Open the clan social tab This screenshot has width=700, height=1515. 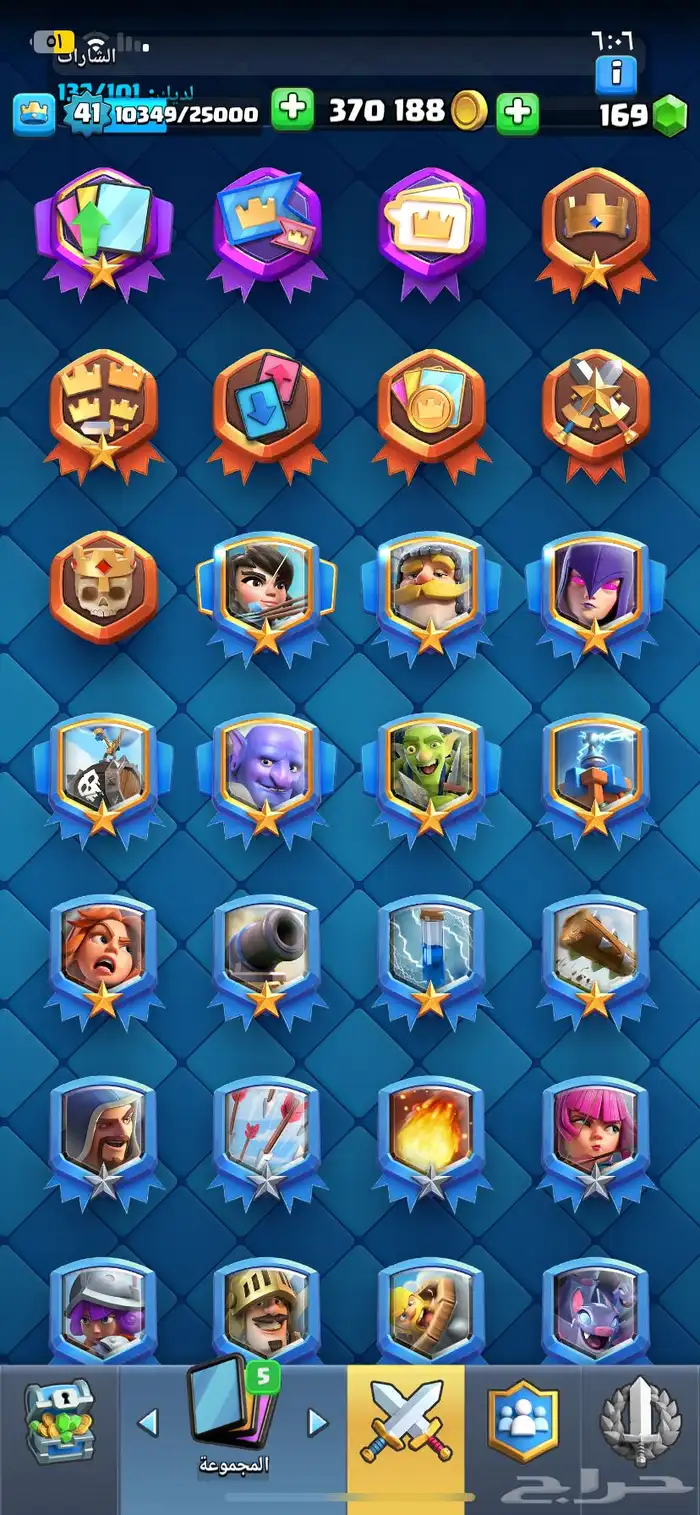click(x=521, y=1422)
